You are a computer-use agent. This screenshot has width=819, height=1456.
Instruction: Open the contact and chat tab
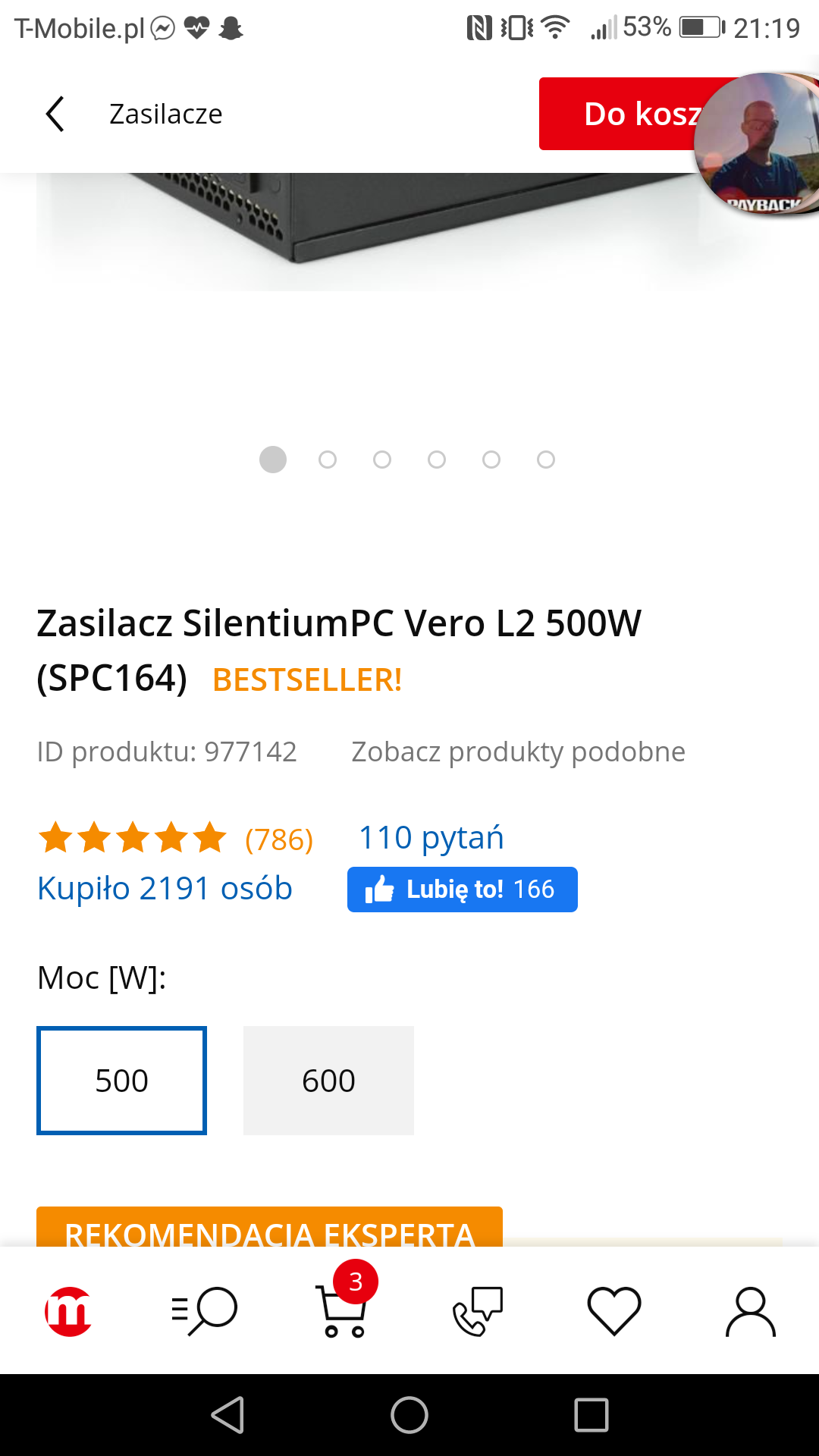coord(478,1311)
